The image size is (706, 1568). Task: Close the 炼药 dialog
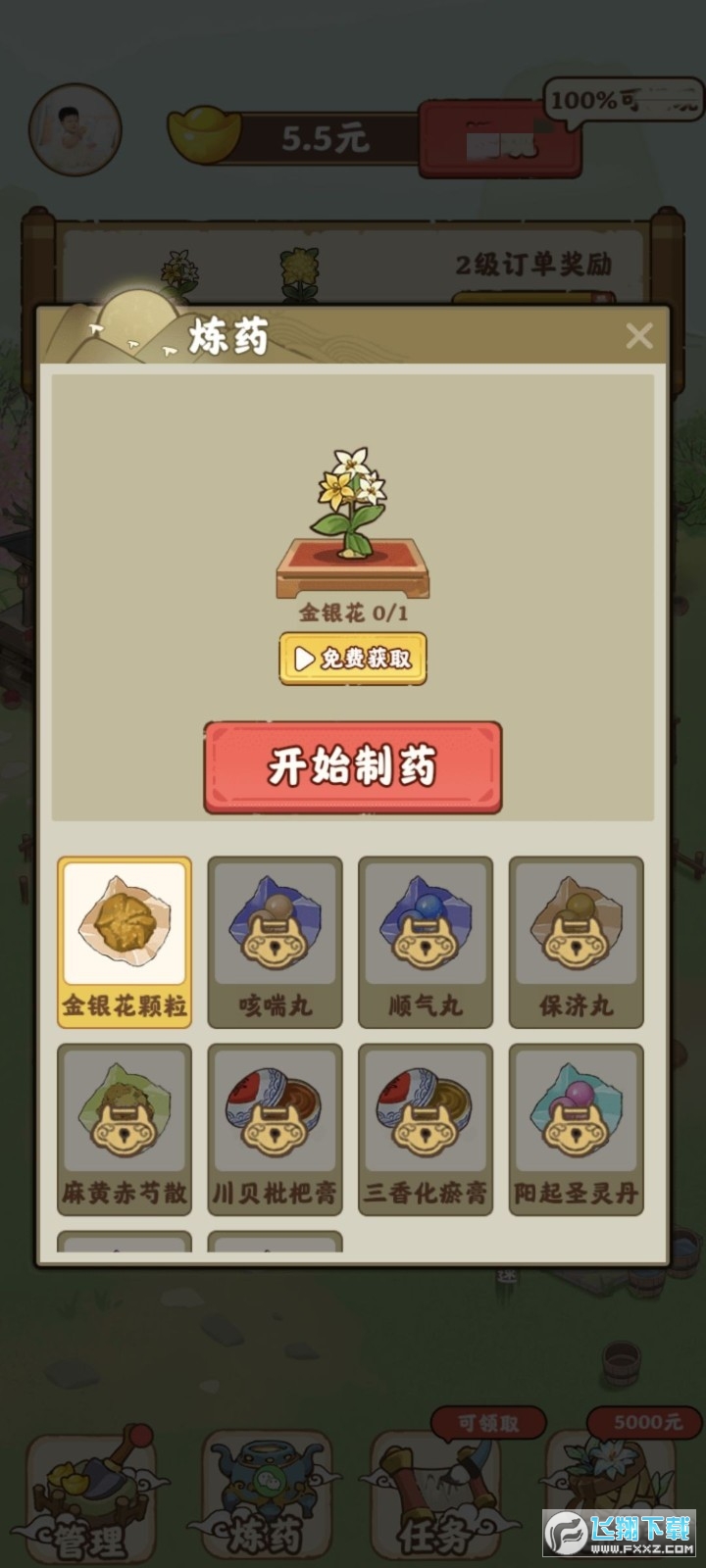[x=638, y=336]
